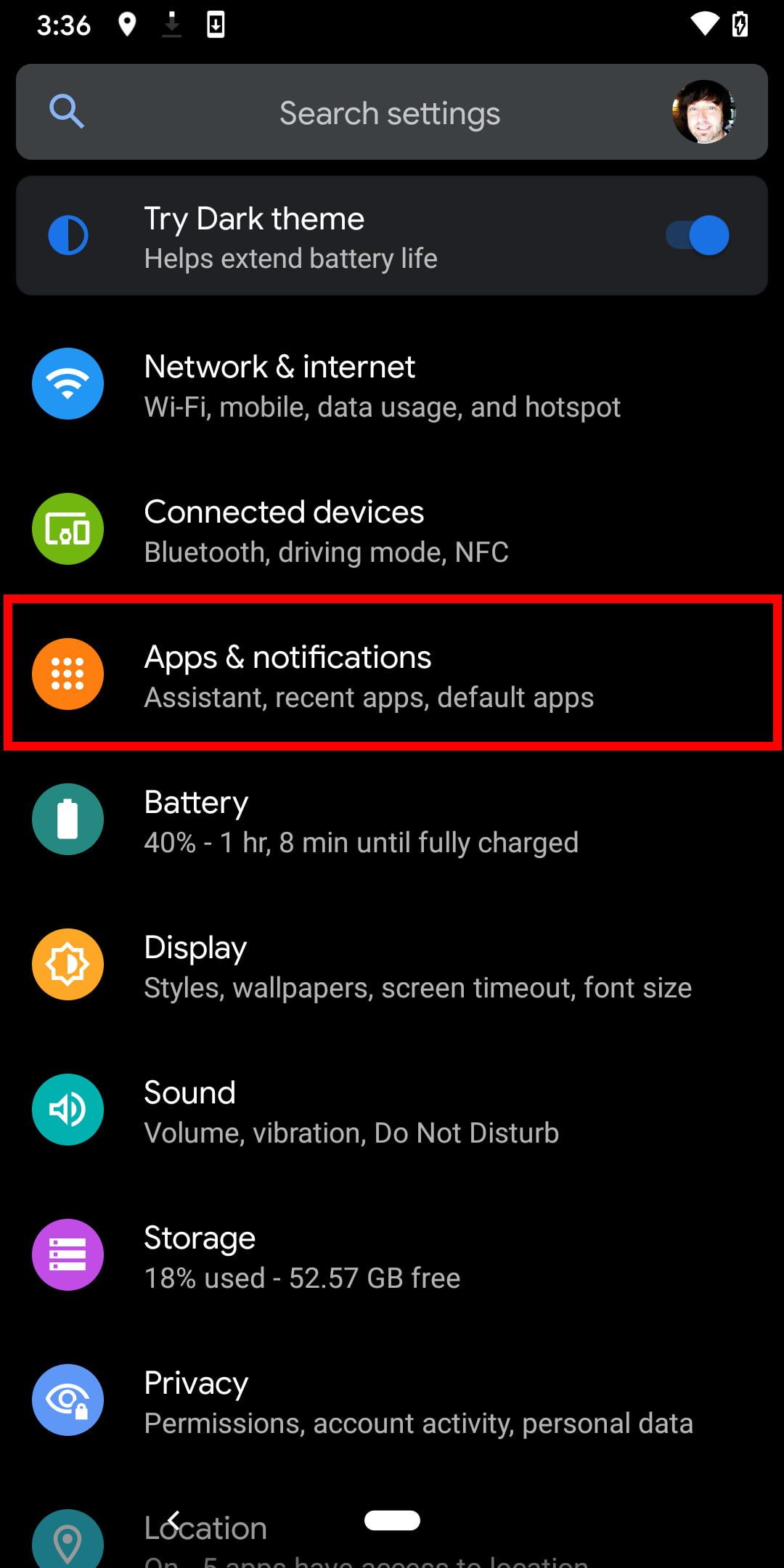Open the account profile avatar
This screenshot has width=784, height=1568.
pos(703,112)
